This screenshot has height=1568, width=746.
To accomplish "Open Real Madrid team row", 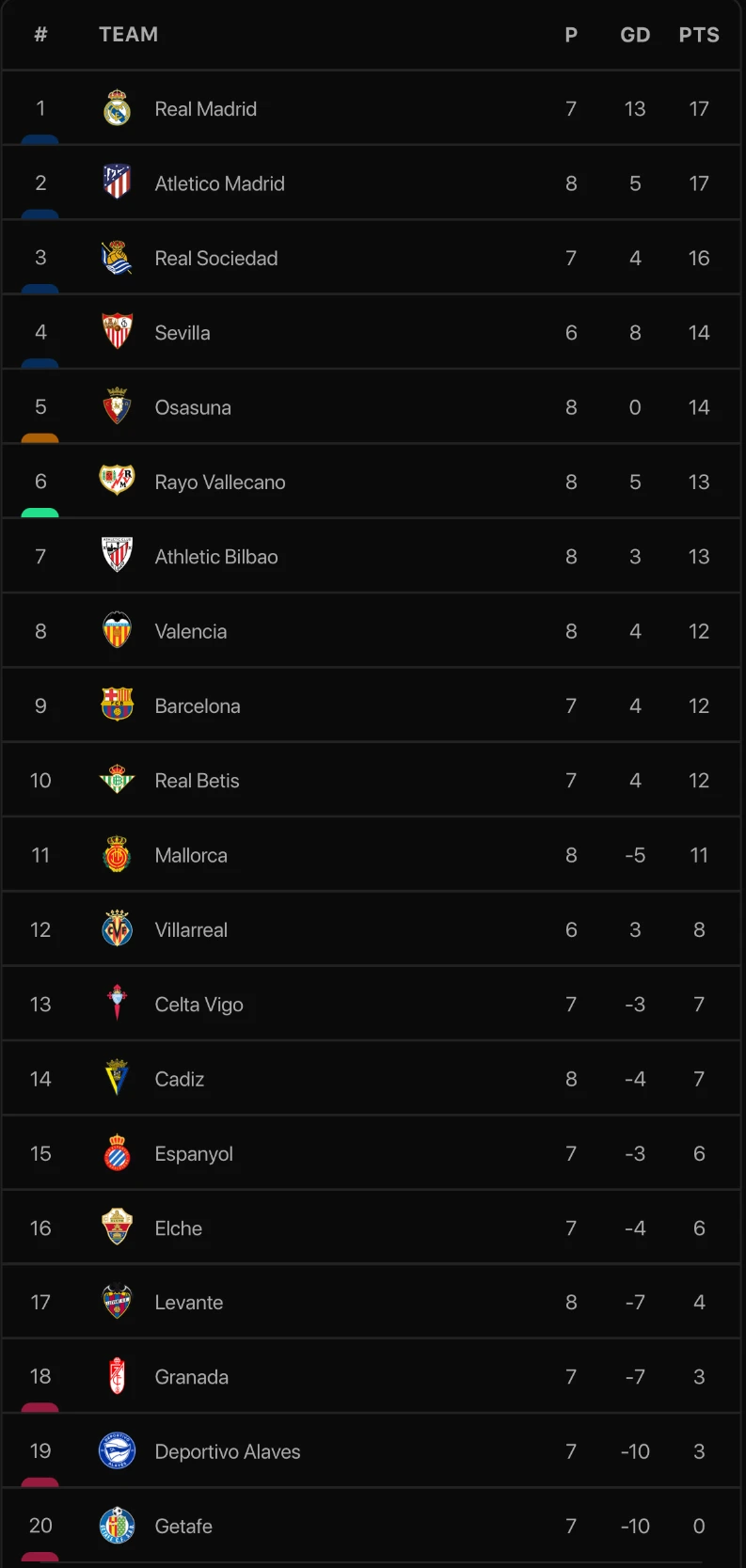I will click(x=205, y=109).
